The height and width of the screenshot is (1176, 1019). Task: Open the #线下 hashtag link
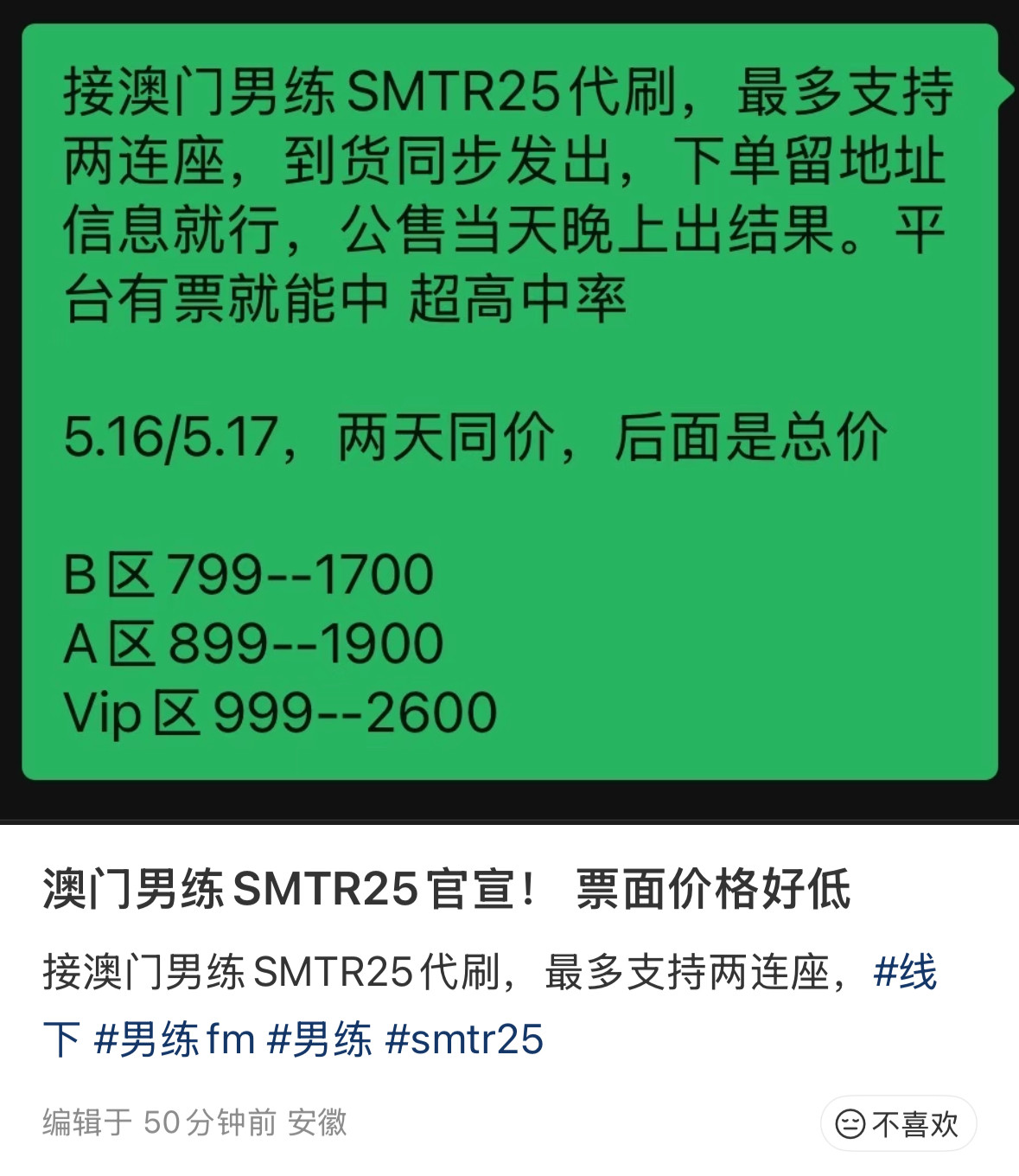click(905, 972)
